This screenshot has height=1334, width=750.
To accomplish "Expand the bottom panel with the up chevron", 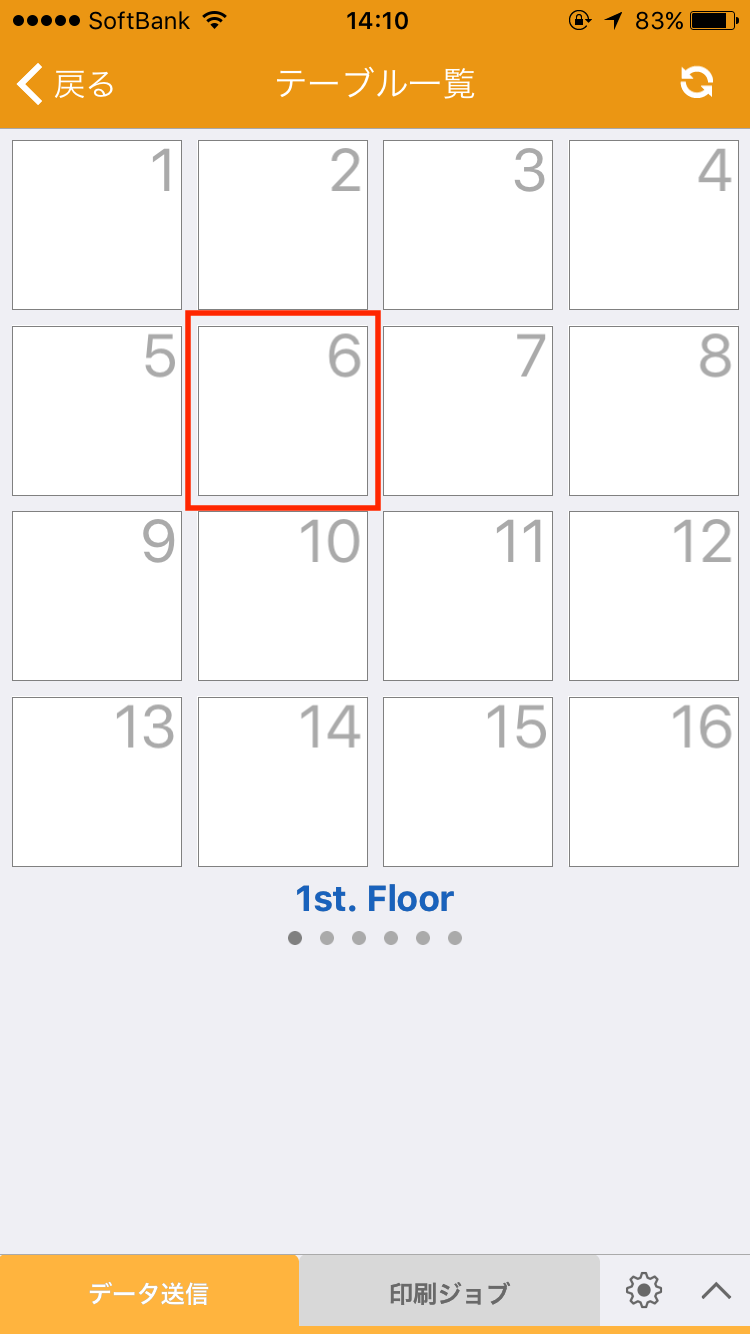I will (716, 1291).
